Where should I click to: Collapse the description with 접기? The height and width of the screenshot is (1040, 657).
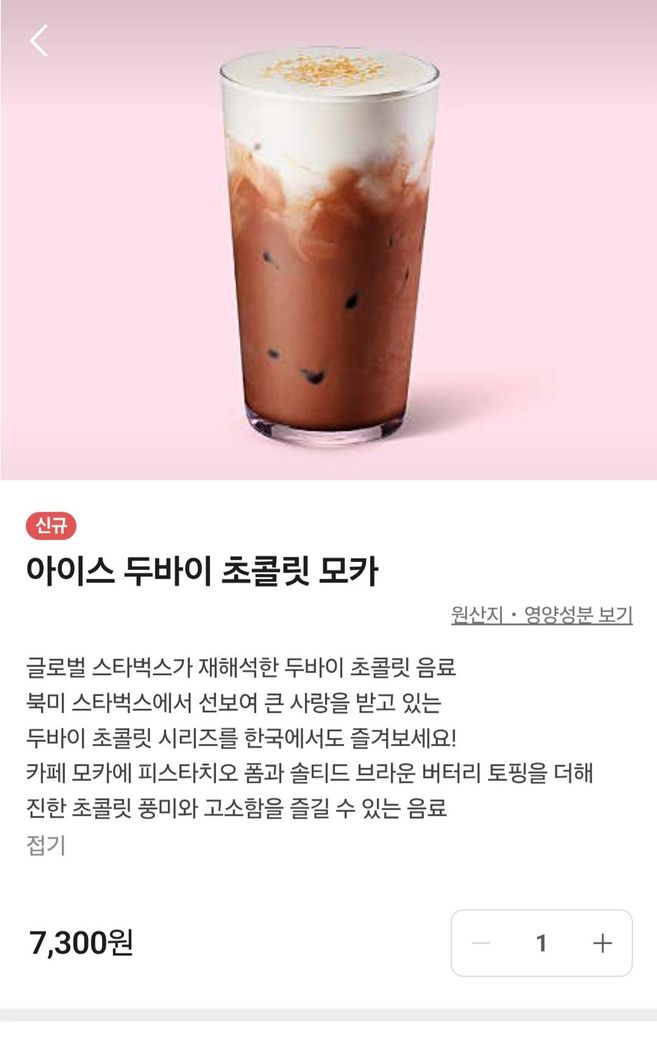[45, 845]
